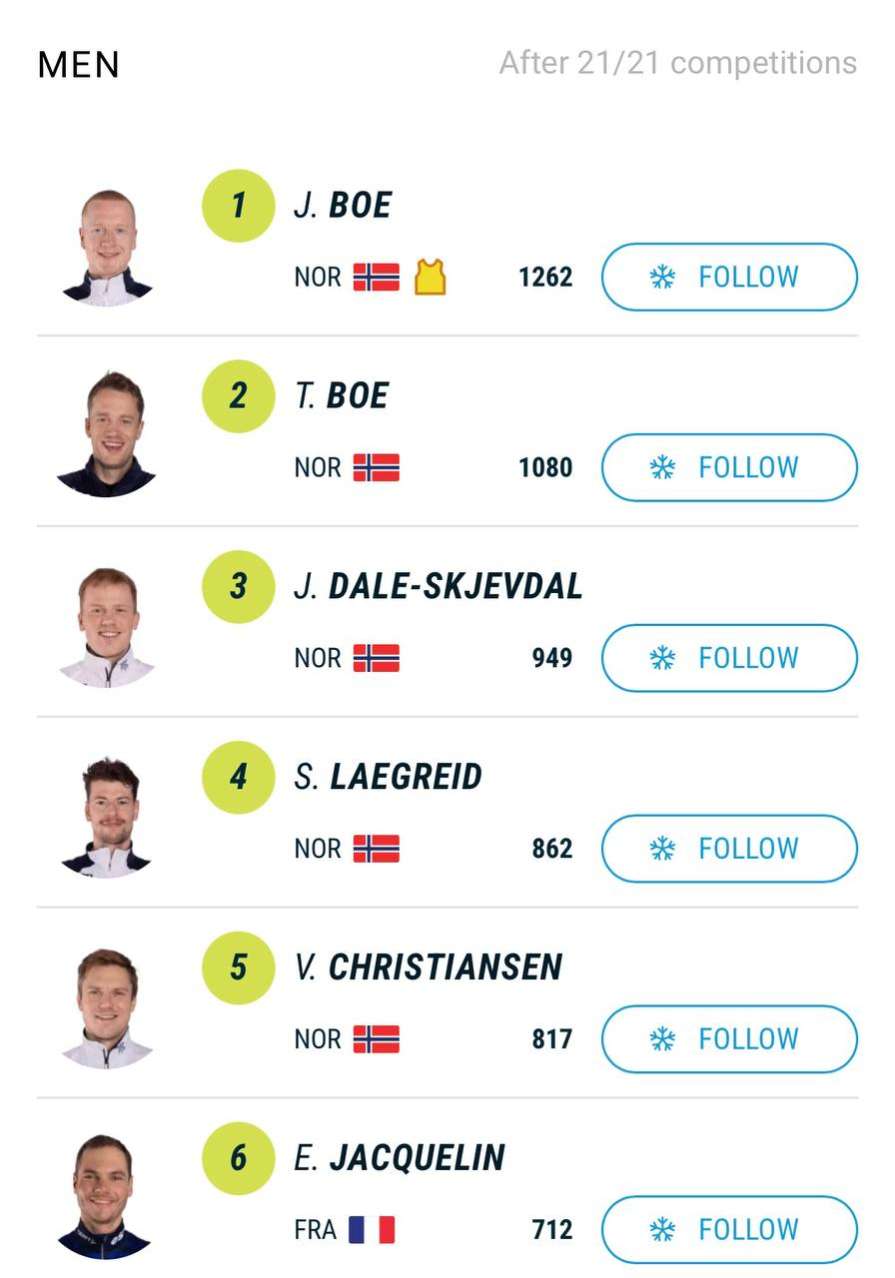895x1278 pixels.
Task: Follow S. Laegreid
Action: coord(729,848)
